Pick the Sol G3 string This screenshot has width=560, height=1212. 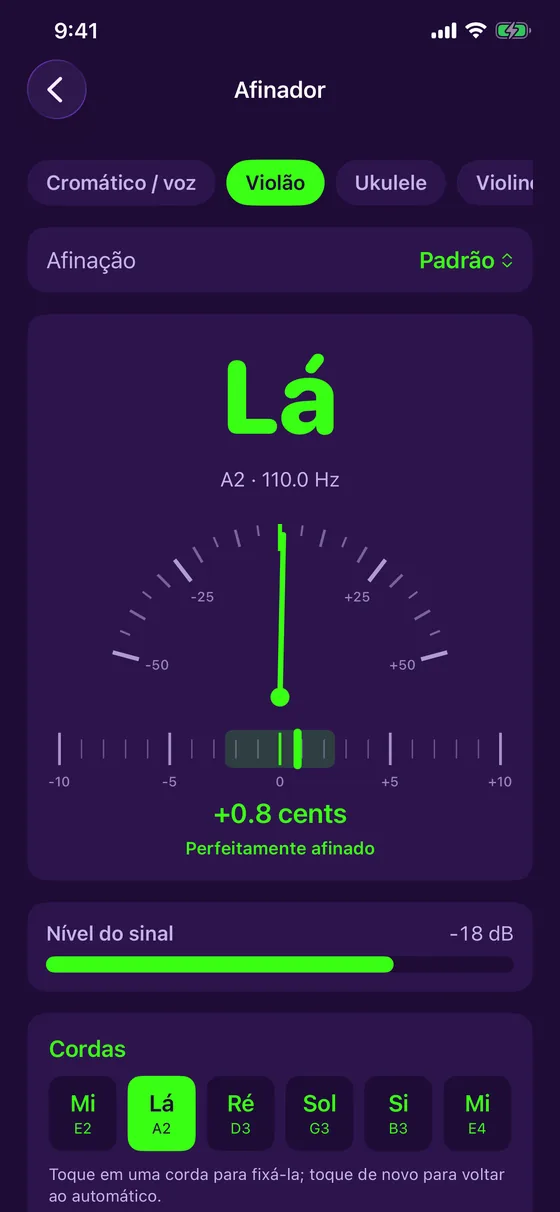click(x=320, y=1113)
